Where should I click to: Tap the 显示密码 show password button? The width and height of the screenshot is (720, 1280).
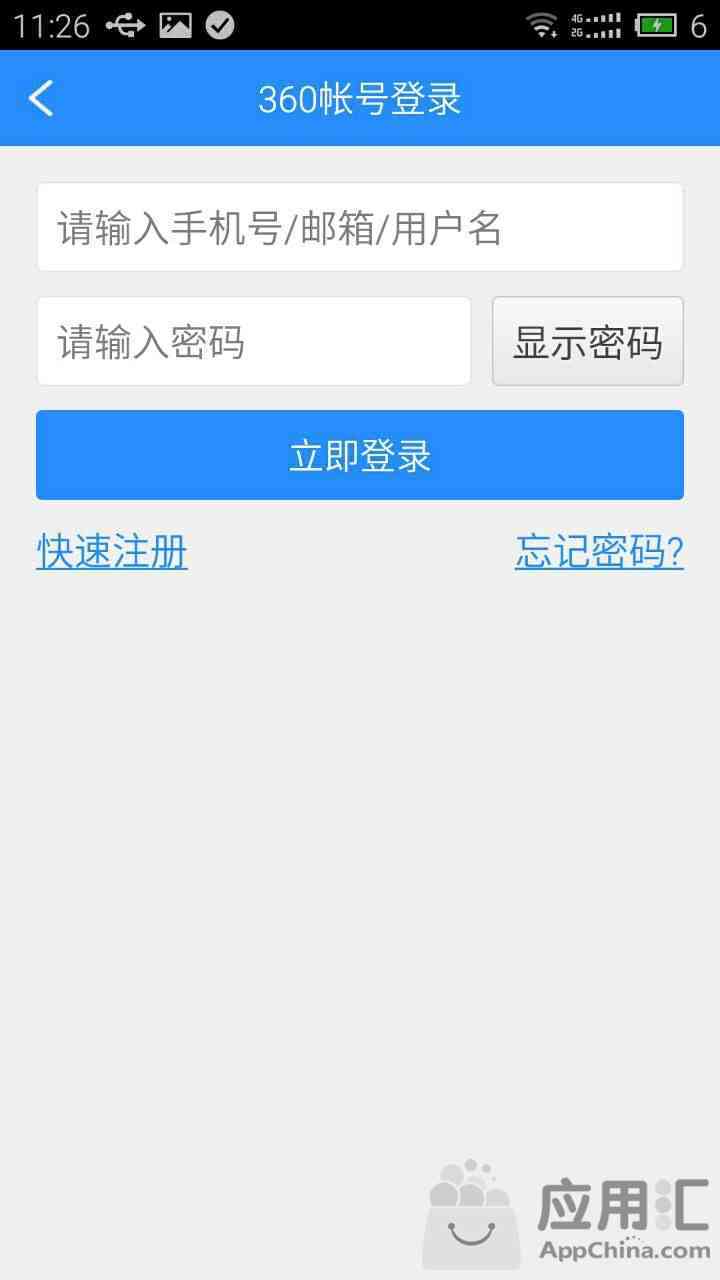click(588, 341)
